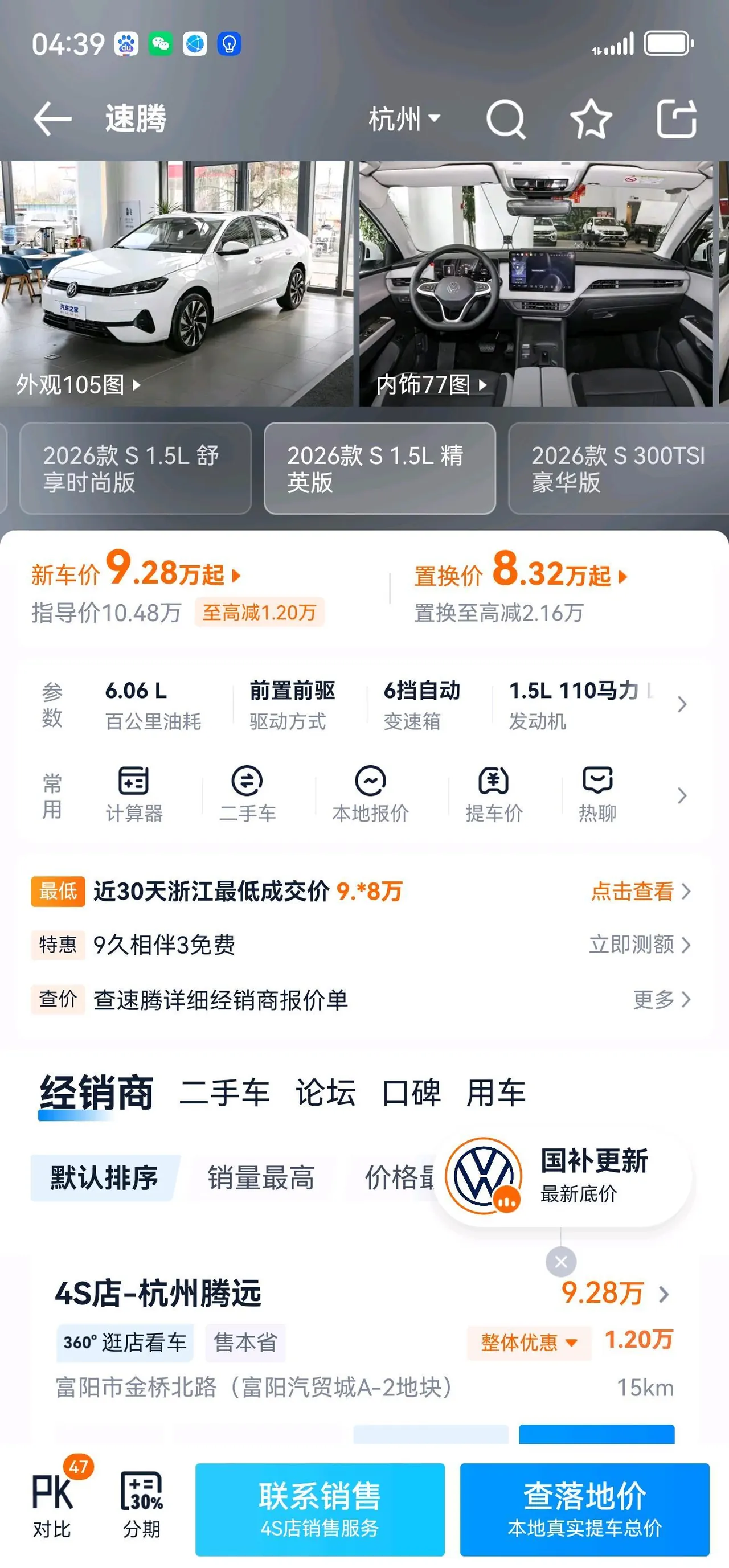This screenshot has height=1568, width=729.
Task: Tap 点击查看 for lowest deal price
Action: [641, 891]
